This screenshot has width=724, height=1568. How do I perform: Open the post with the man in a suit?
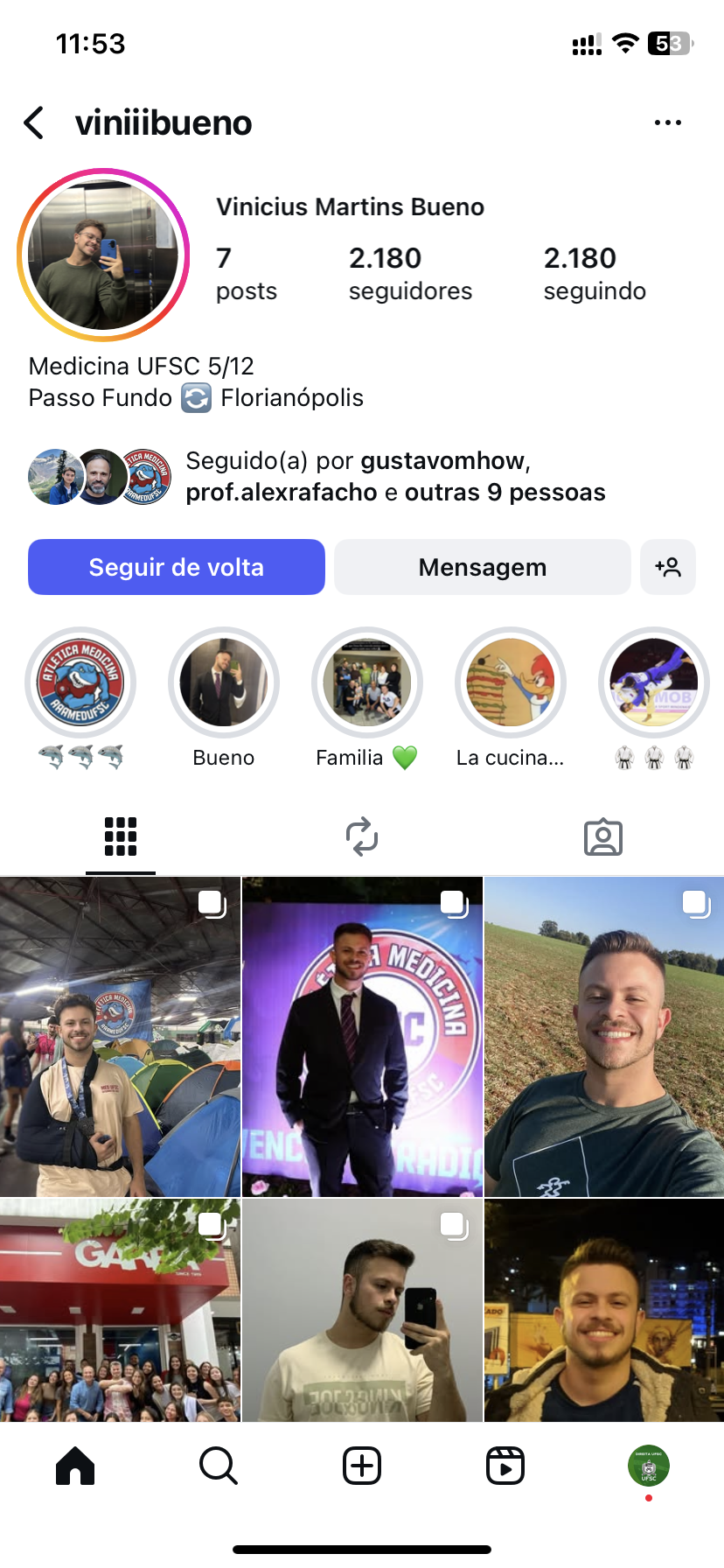click(x=362, y=1037)
